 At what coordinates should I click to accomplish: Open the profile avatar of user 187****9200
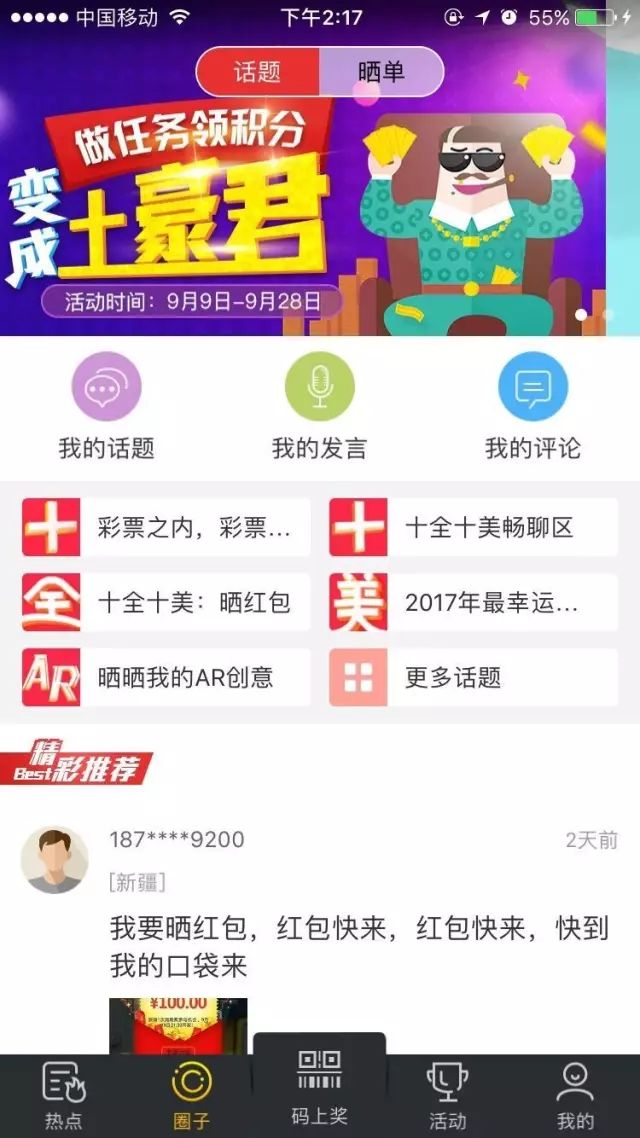pos(54,859)
